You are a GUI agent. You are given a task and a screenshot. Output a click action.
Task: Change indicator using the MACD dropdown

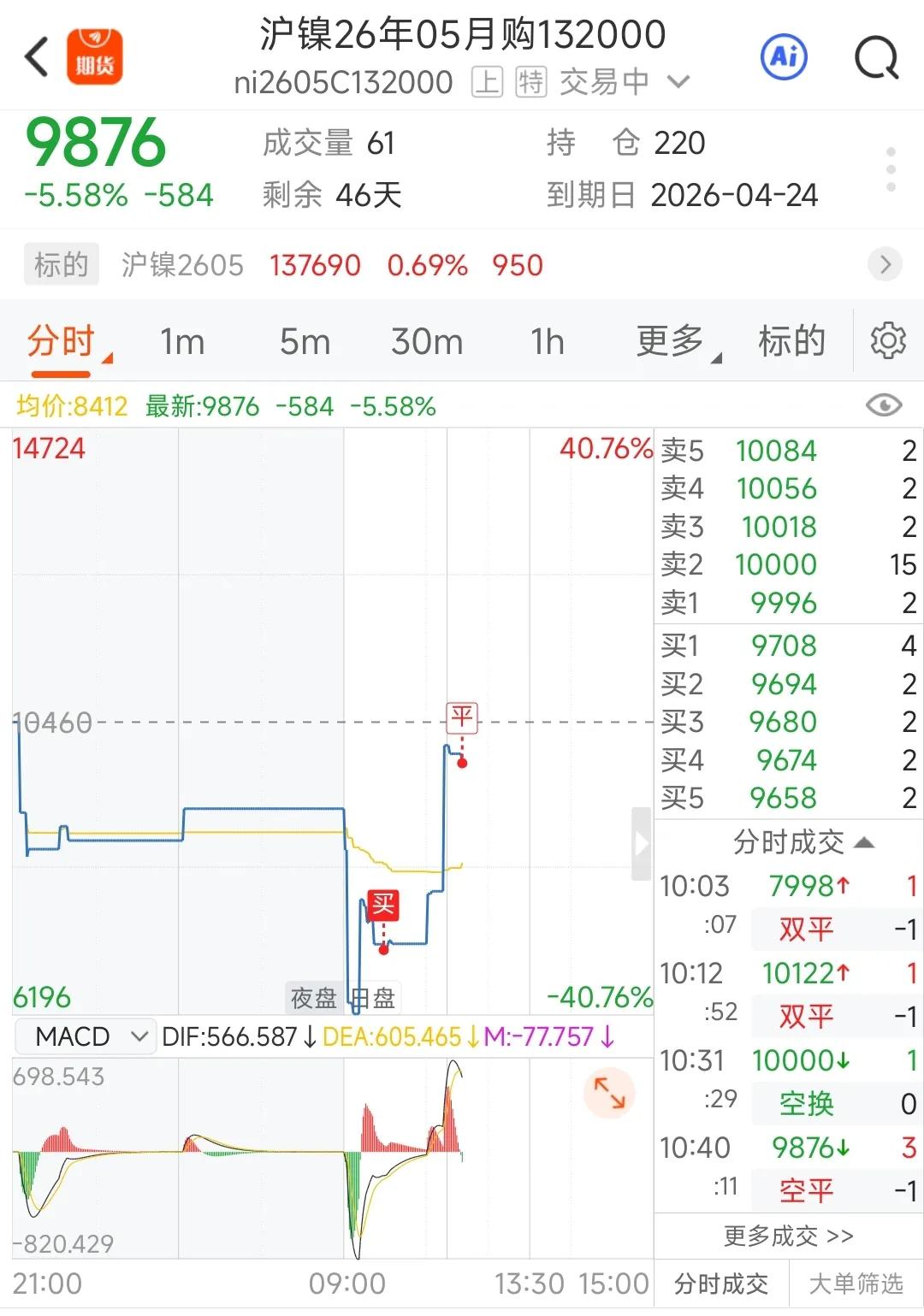point(85,1036)
